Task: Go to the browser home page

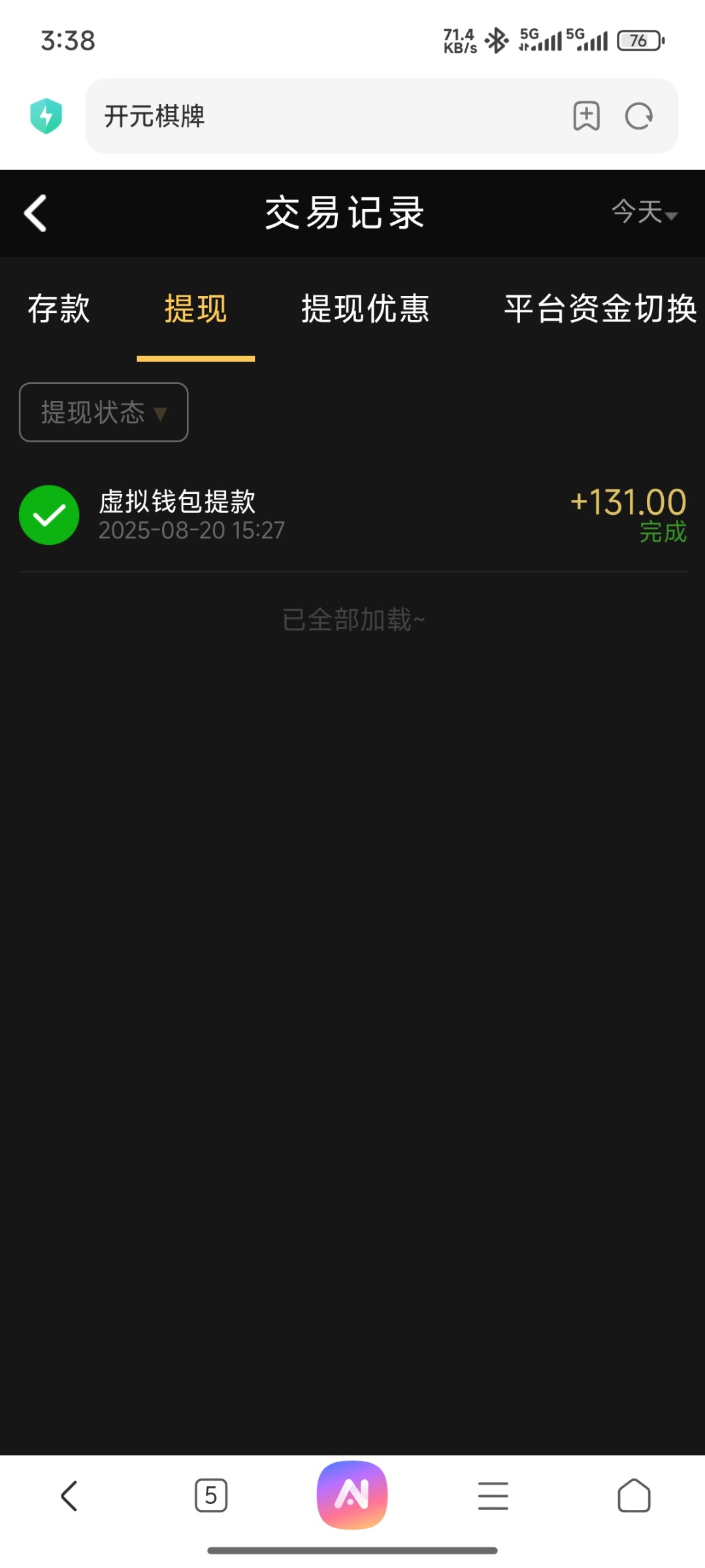Action: click(x=634, y=1495)
